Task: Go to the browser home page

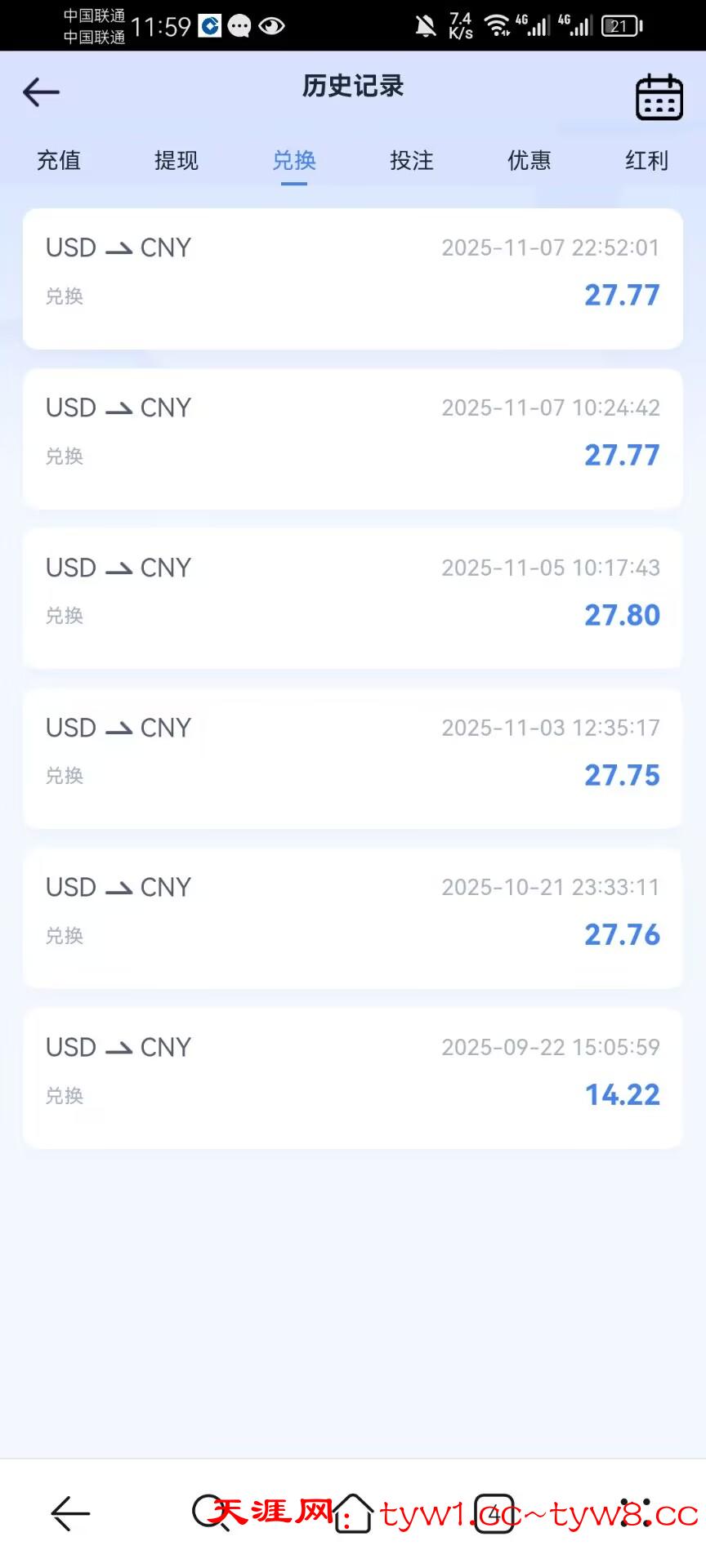Action: (353, 1513)
